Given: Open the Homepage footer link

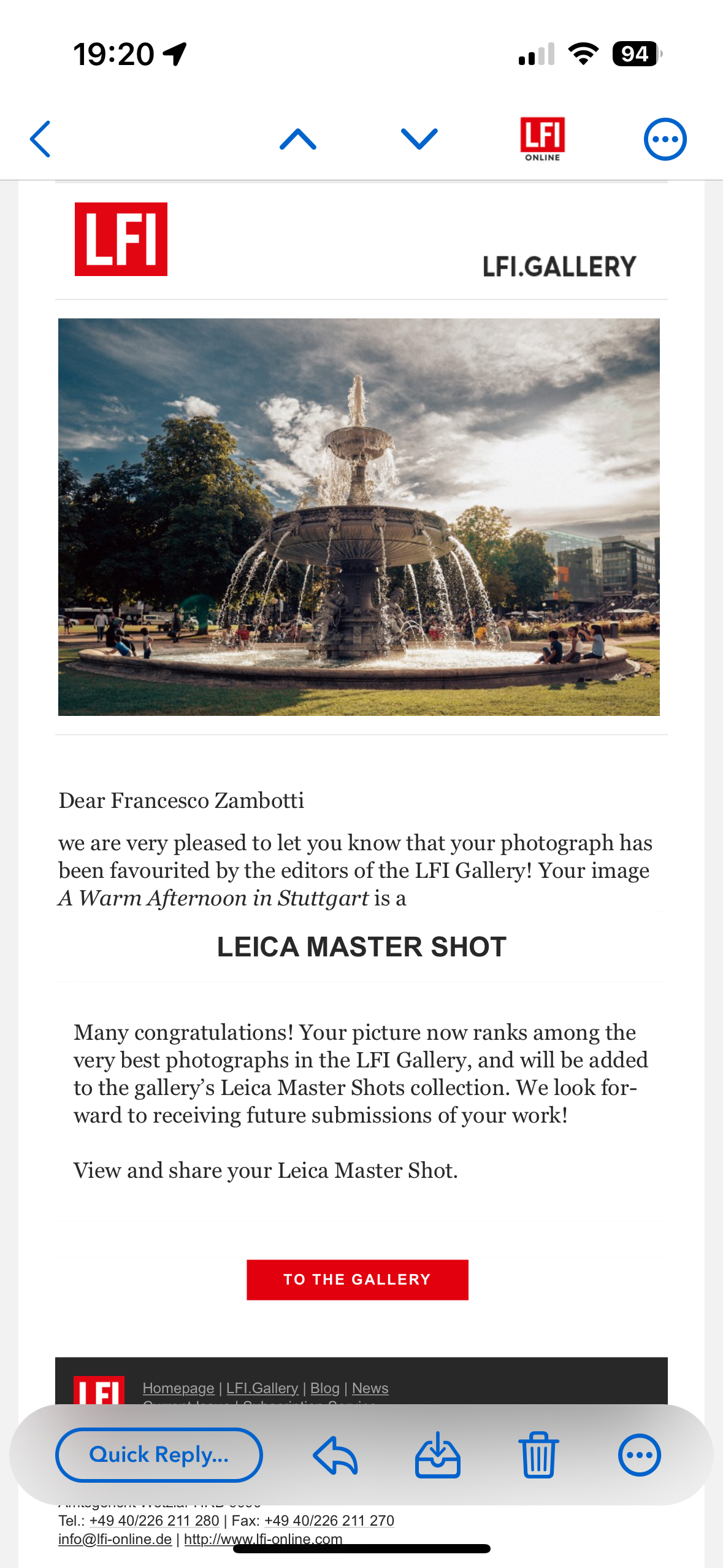Looking at the screenshot, I should coord(178,1388).
